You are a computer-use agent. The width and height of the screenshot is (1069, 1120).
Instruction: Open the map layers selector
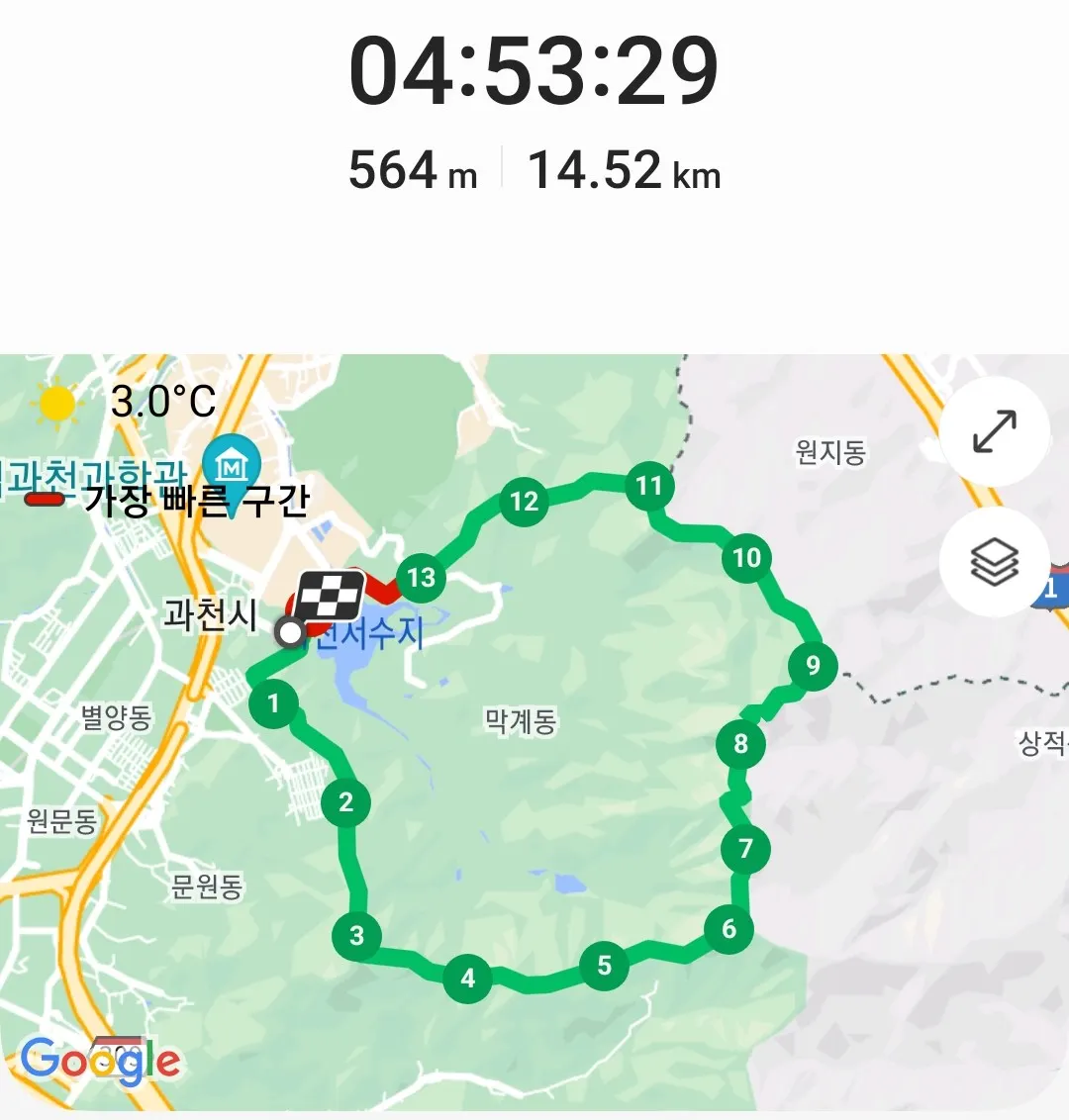[x=994, y=562]
